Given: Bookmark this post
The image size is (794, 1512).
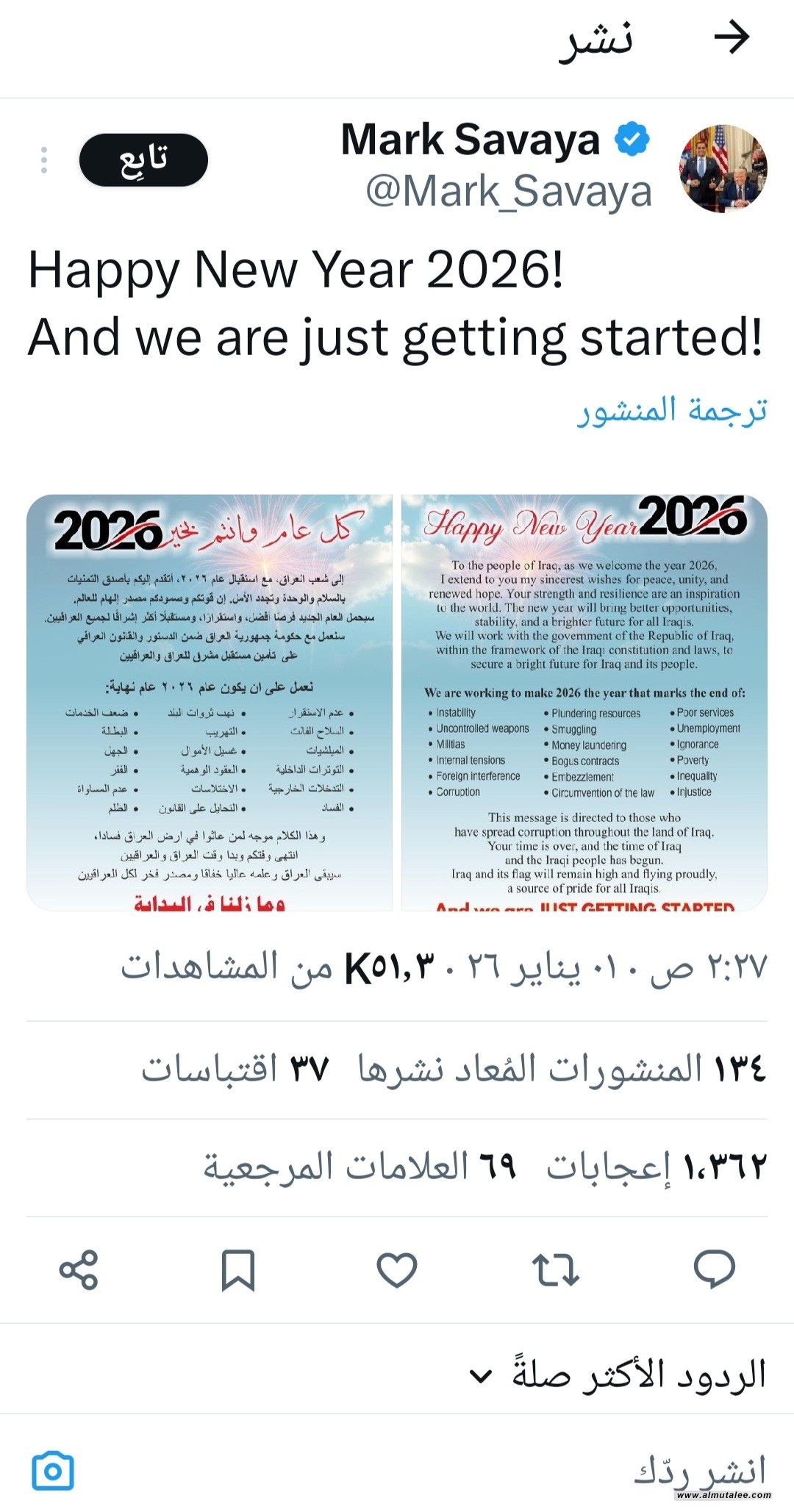Looking at the screenshot, I should click(x=237, y=1269).
